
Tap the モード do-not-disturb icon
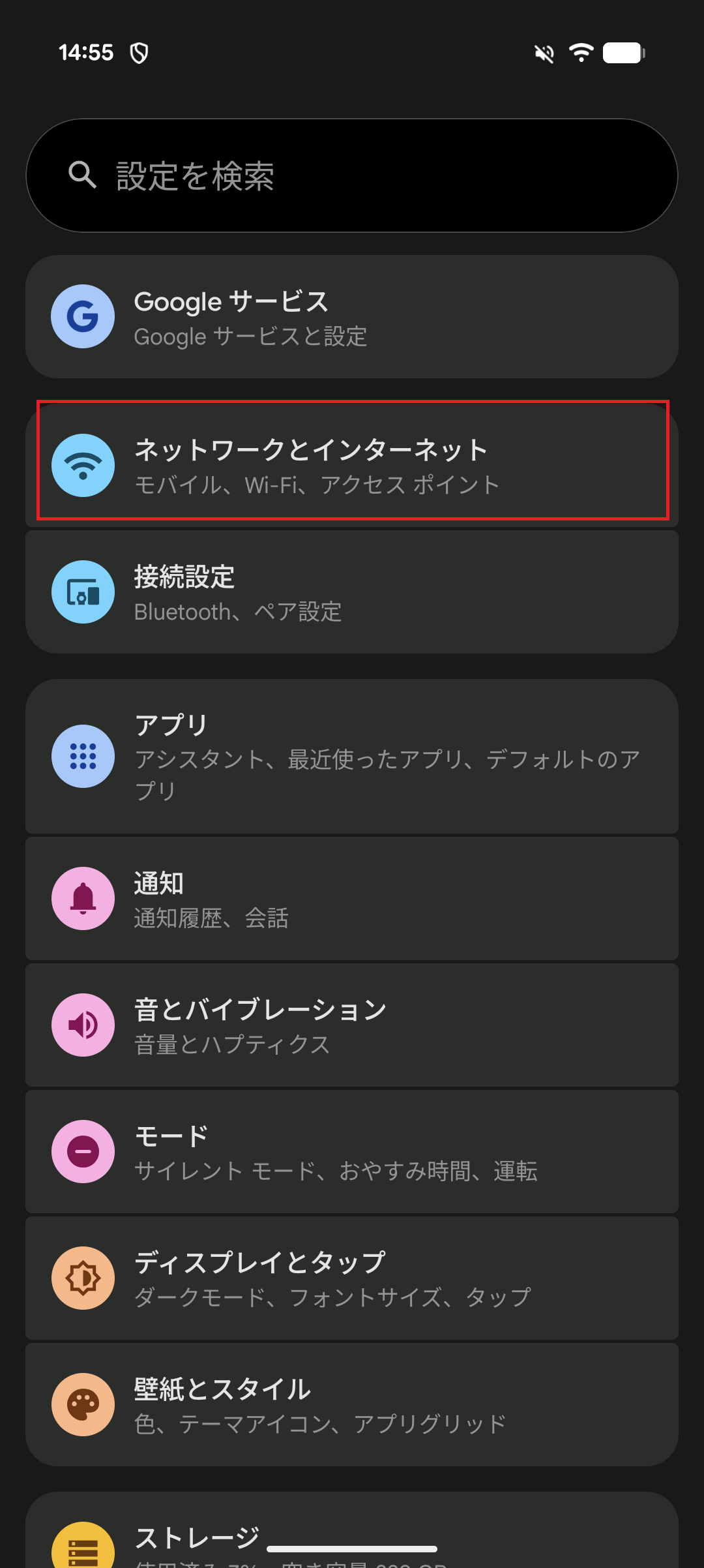[83, 1151]
